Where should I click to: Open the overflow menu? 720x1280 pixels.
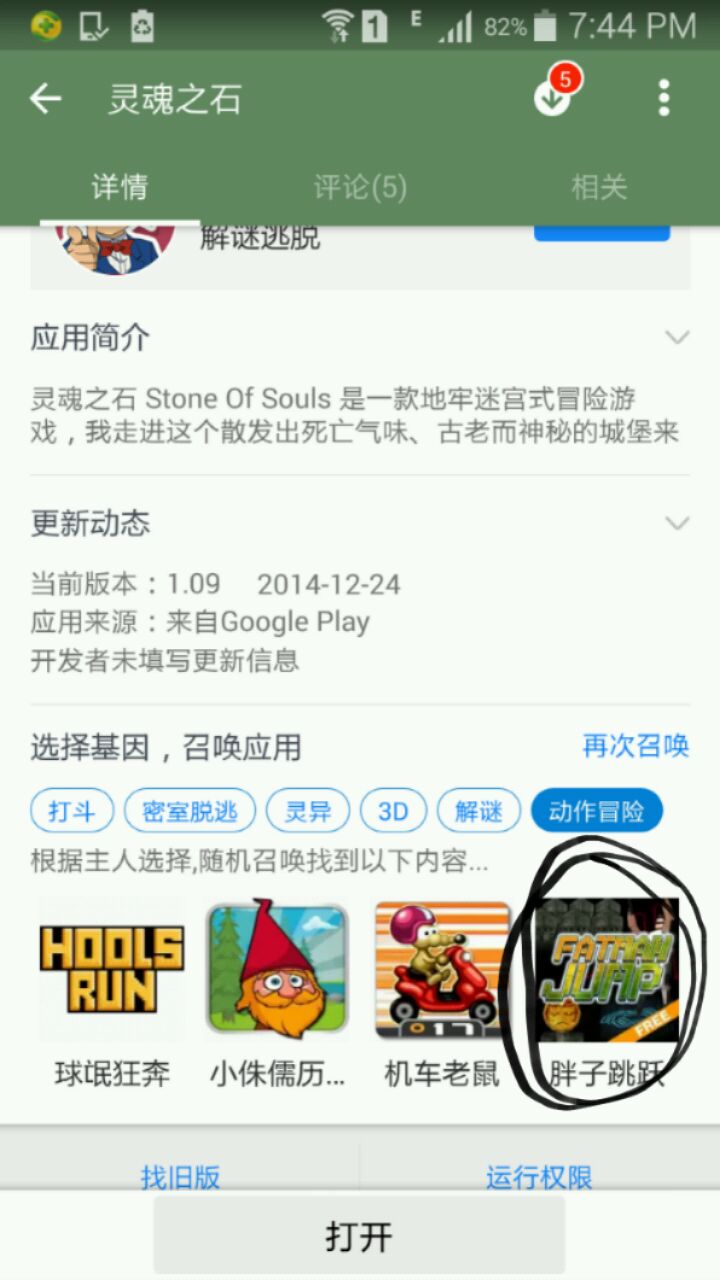click(663, 98)
